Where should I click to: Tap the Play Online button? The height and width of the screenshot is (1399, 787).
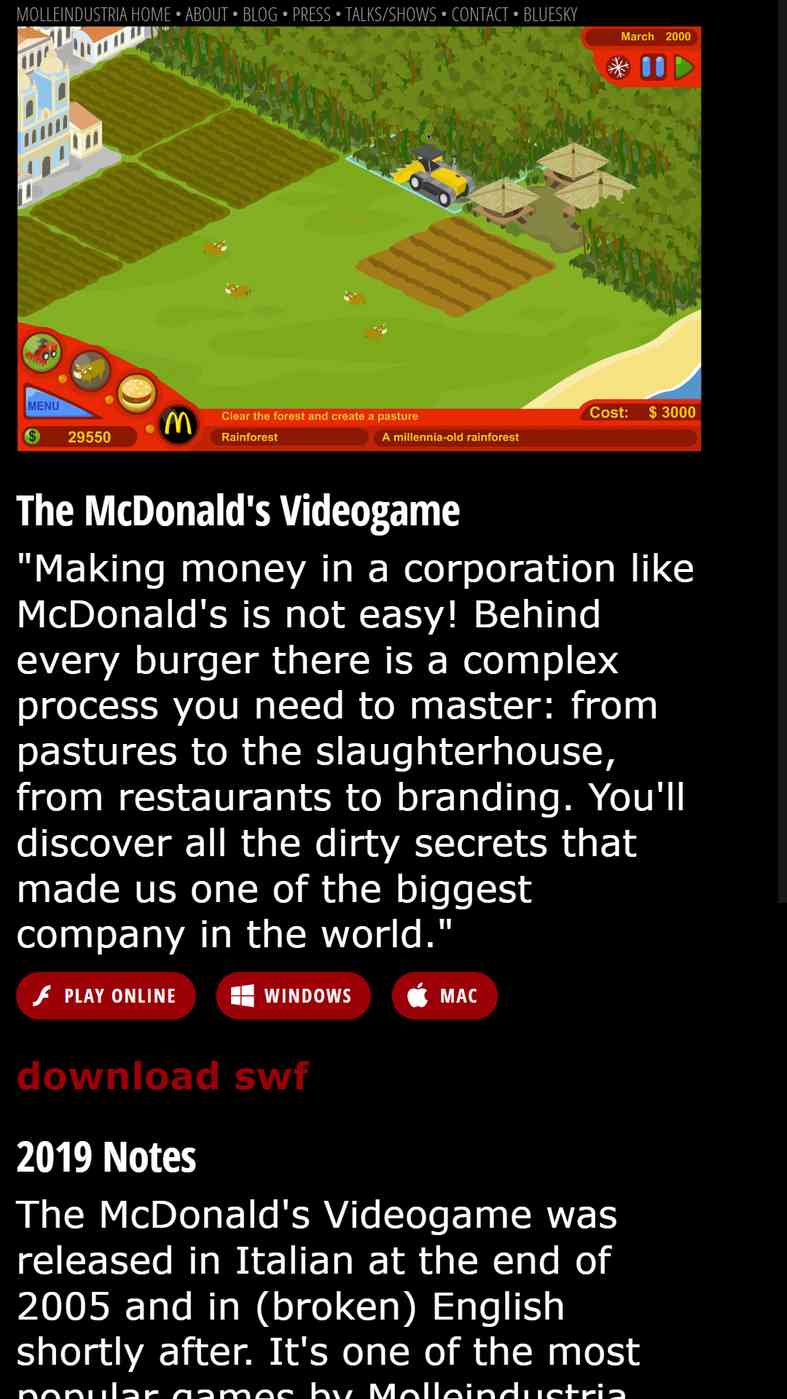click(x=106, y=996)
